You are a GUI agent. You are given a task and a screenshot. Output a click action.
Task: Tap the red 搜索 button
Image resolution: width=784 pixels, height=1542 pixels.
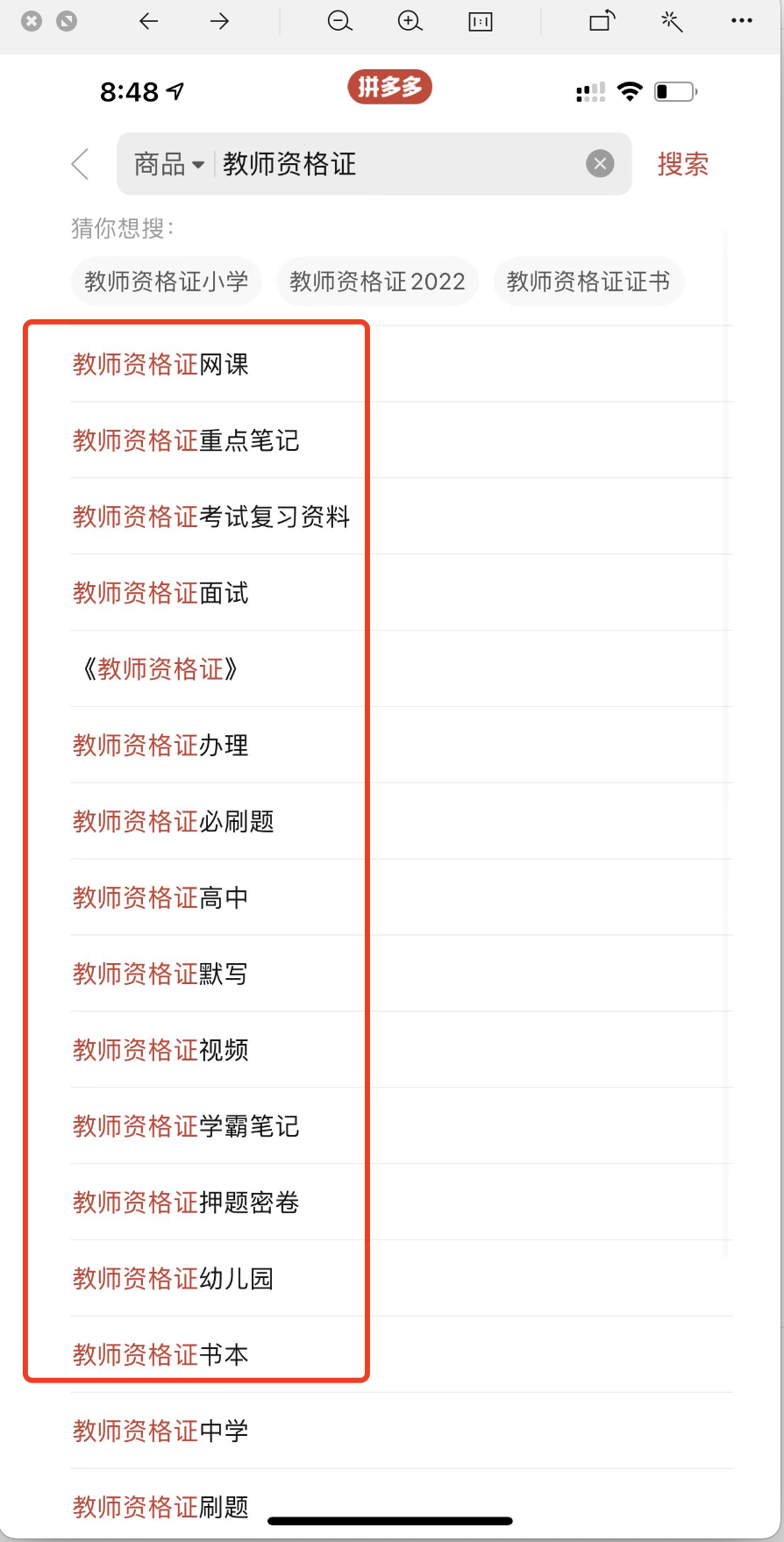click(682, 164)
